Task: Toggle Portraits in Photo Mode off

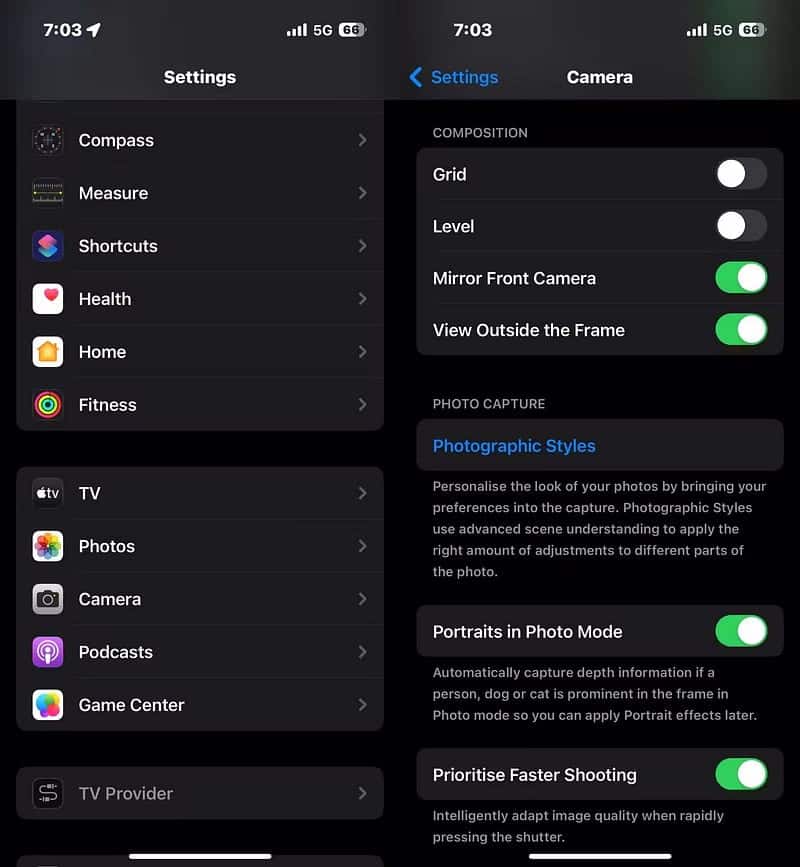Action: click(x=741, y=631)
